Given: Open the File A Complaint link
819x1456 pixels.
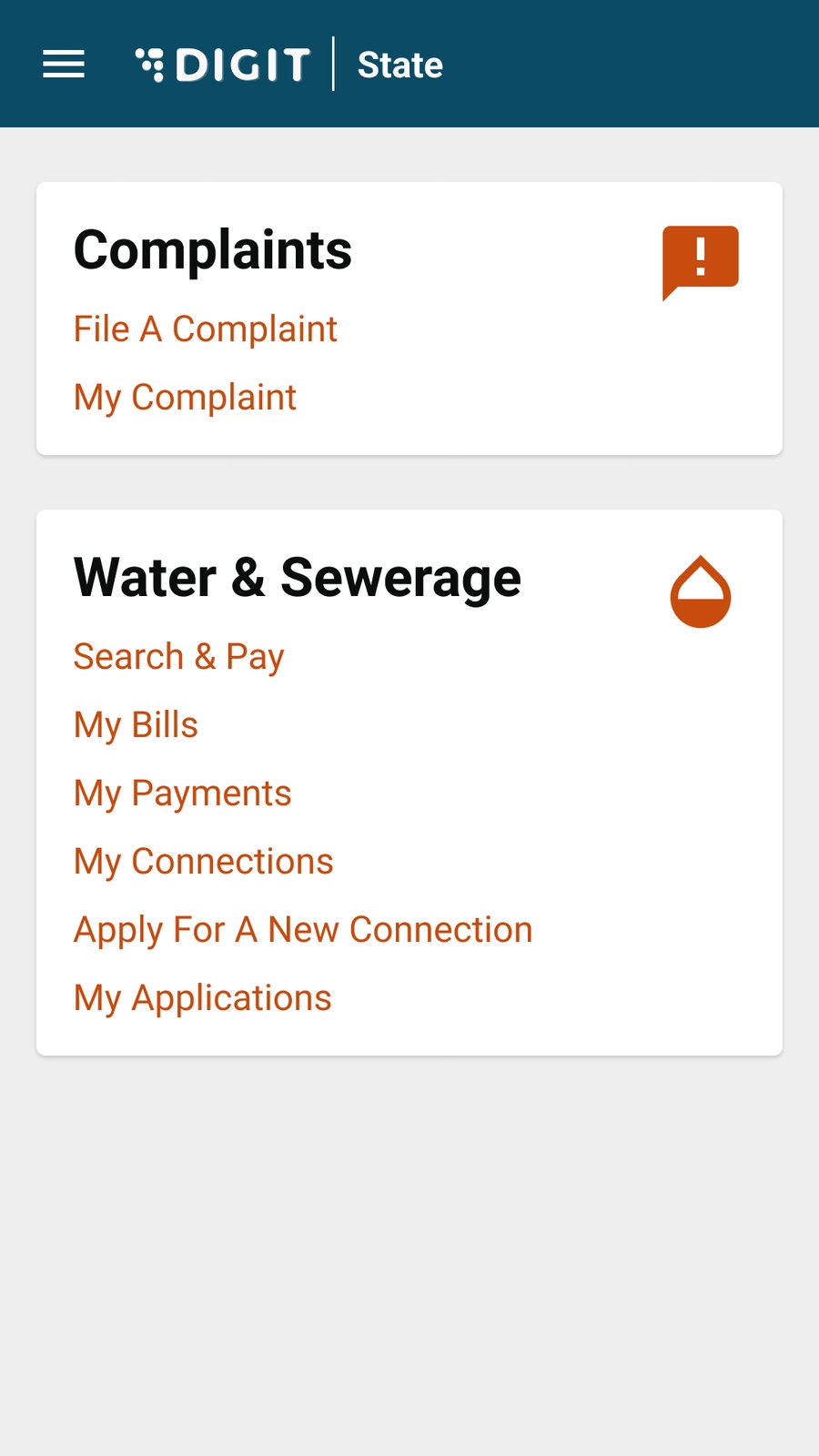Looking at the screenshot, I should [x=205, y=329].
